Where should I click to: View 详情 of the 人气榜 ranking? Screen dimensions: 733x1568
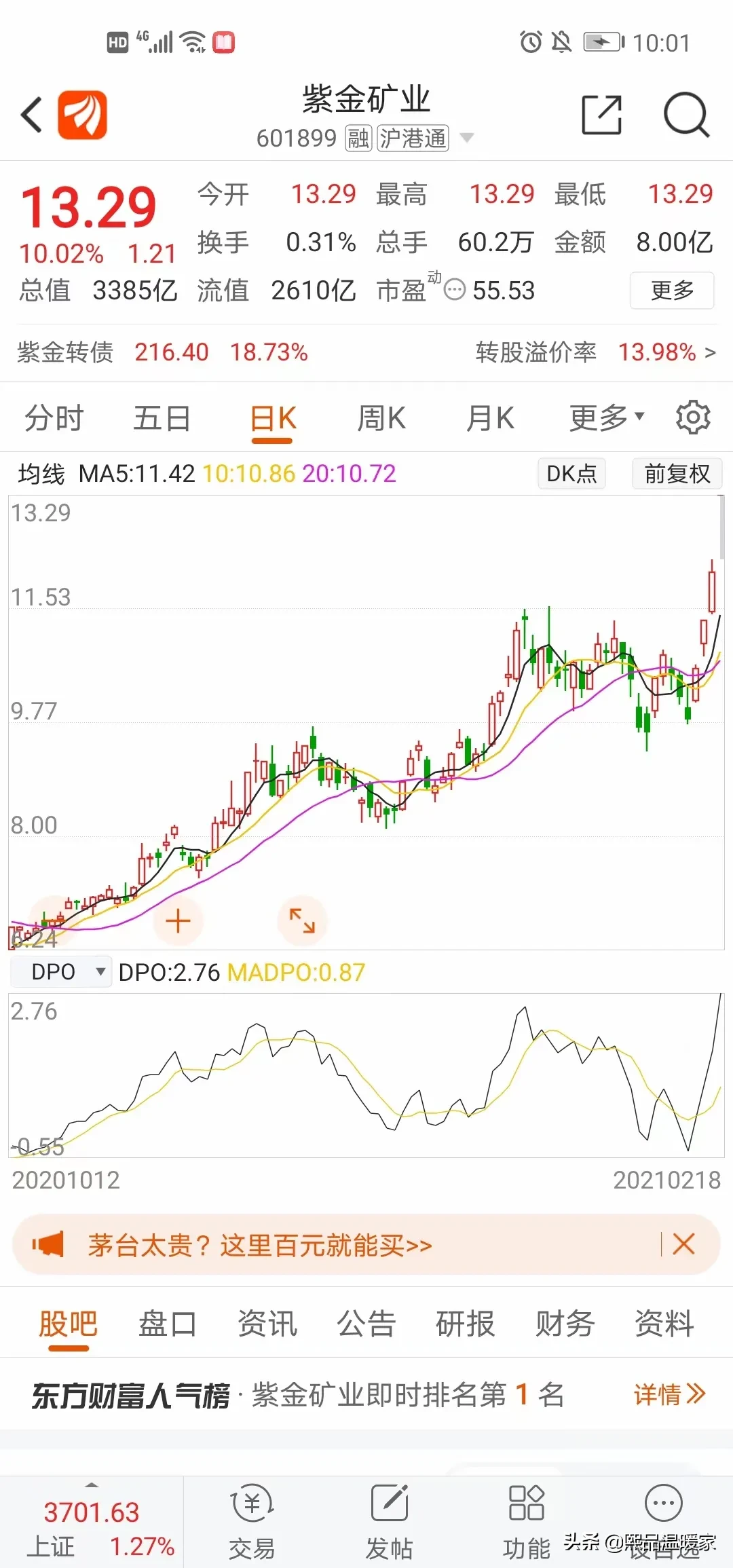tap(669, 1395)
